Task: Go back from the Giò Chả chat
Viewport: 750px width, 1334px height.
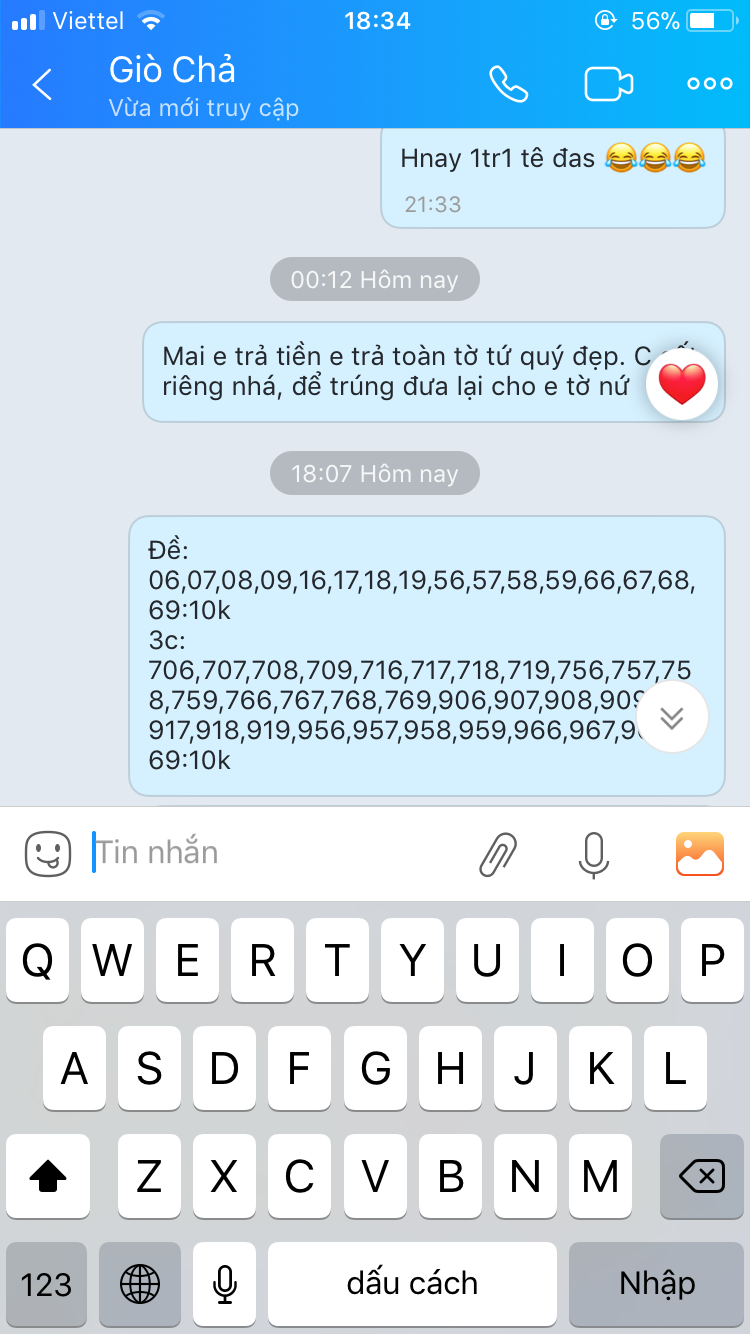Action: click(42, 84)
